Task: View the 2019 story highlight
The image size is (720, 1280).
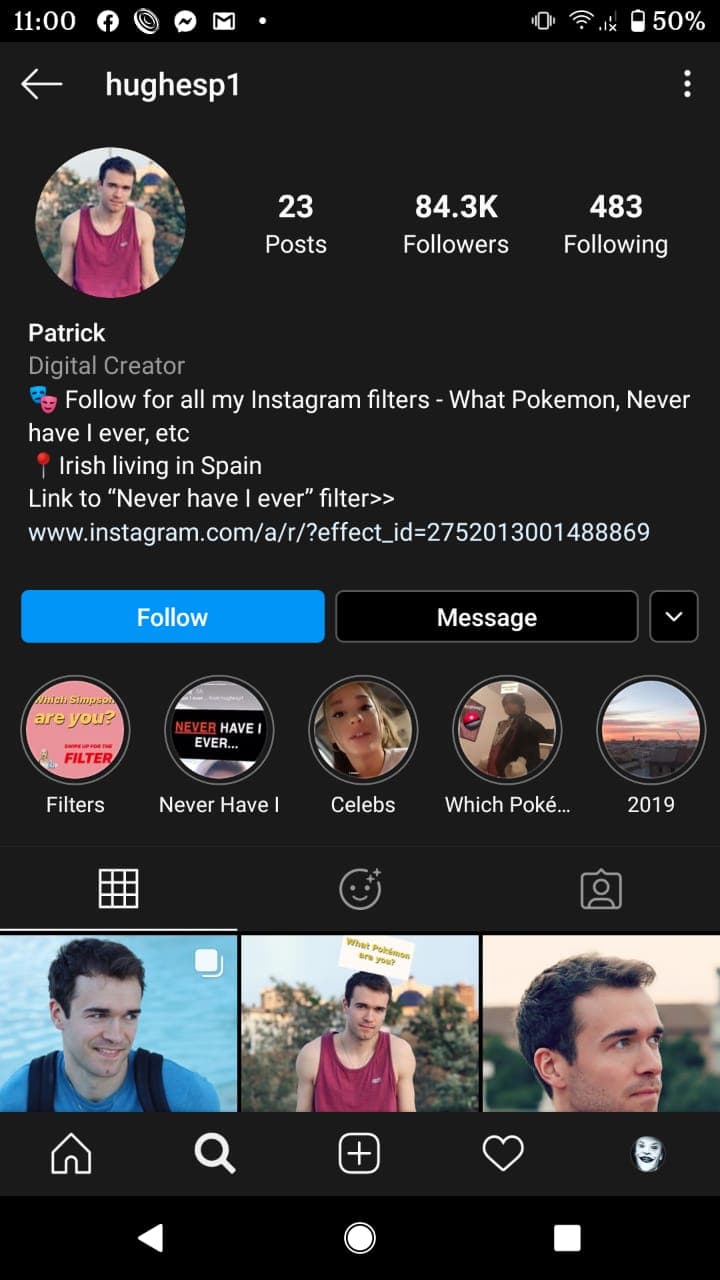Action: (651, 730)
